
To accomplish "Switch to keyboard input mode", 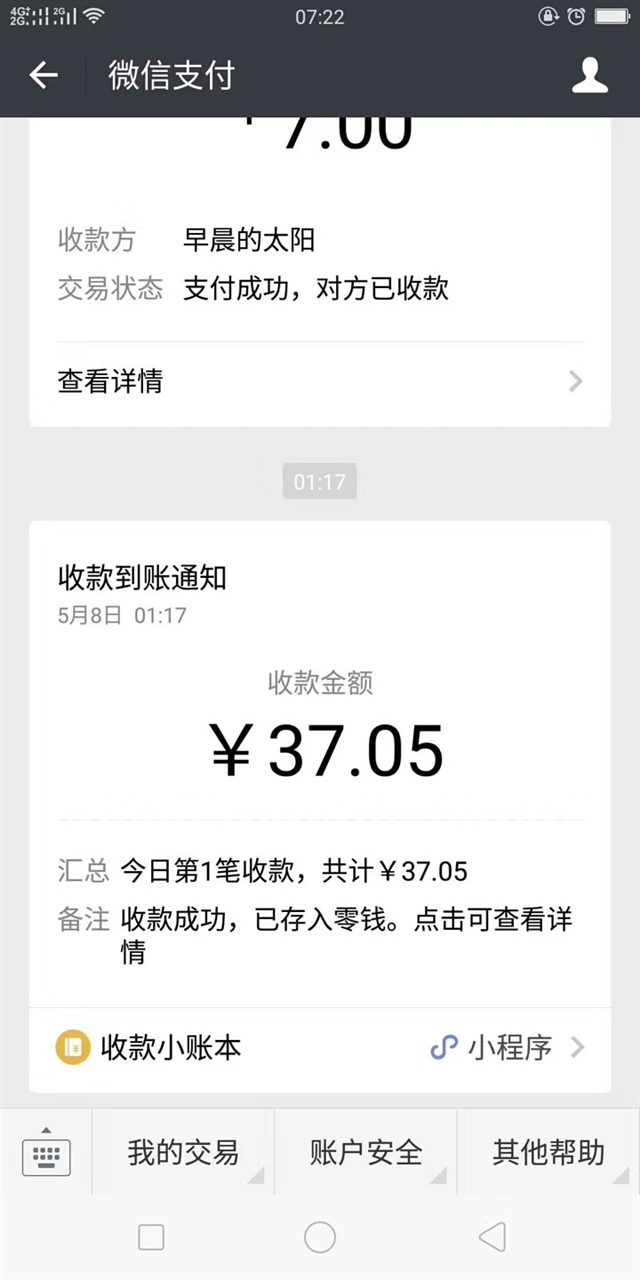I will pos(46,1152).
